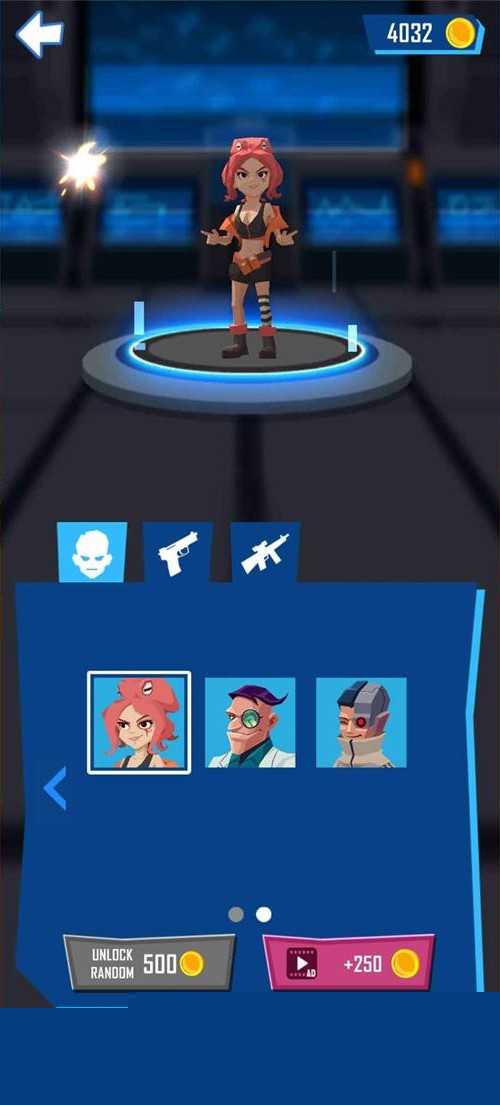Select the red-haired woman character
Viewport: 500px width, 1105px height.
point(139,722)
